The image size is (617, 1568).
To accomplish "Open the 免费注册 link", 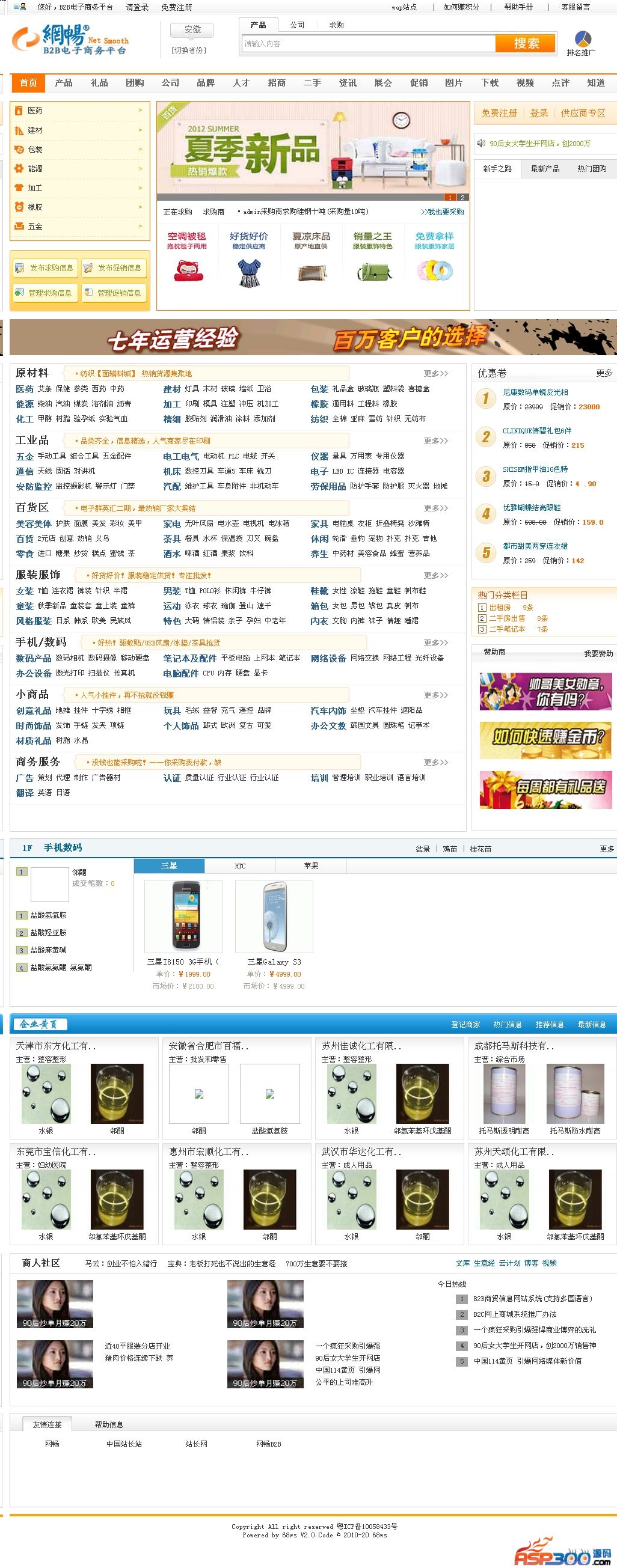I will pyautogui.click(x=499, y=113).
